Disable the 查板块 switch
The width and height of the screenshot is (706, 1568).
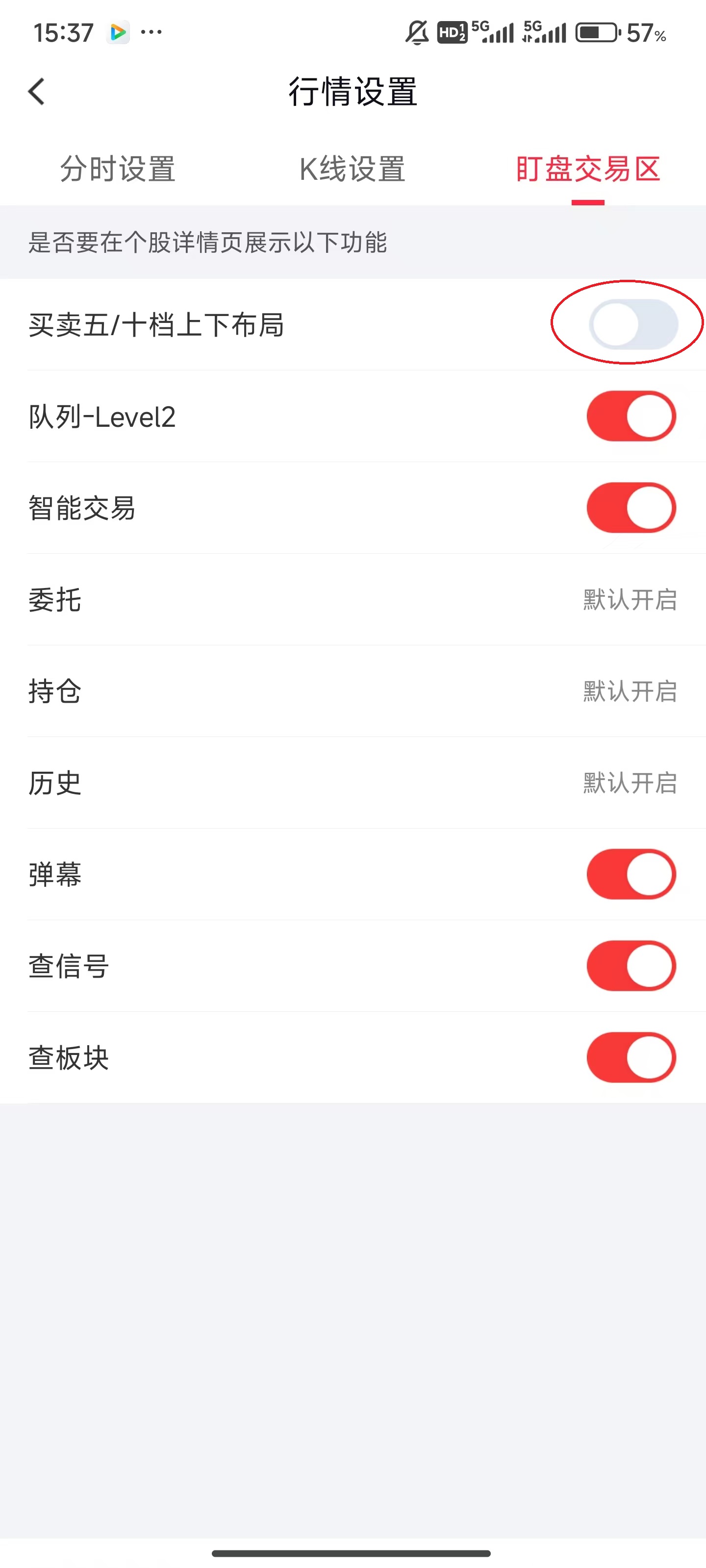[631, 1058]
